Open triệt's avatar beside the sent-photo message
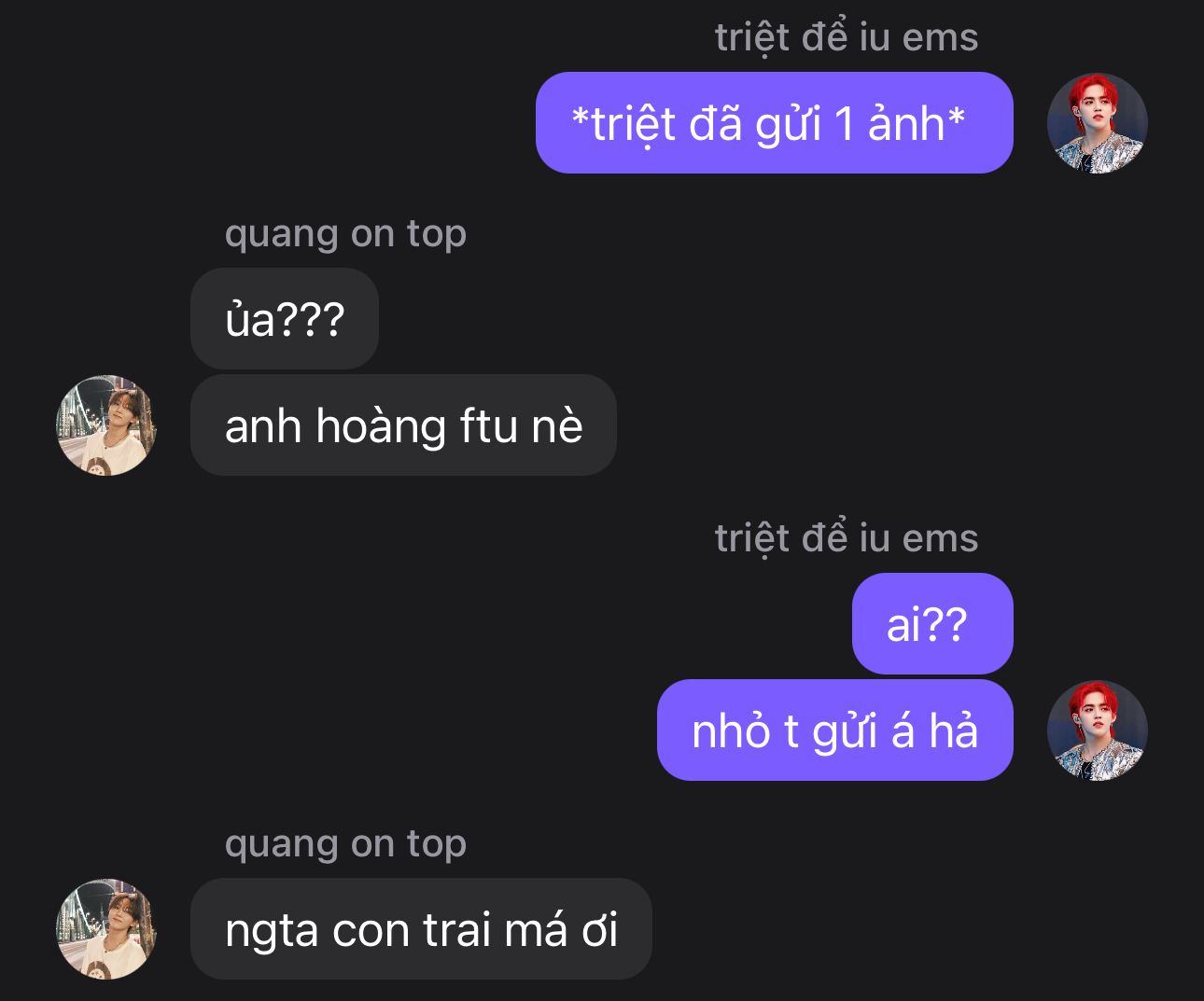 click(x=1097, y=123)
